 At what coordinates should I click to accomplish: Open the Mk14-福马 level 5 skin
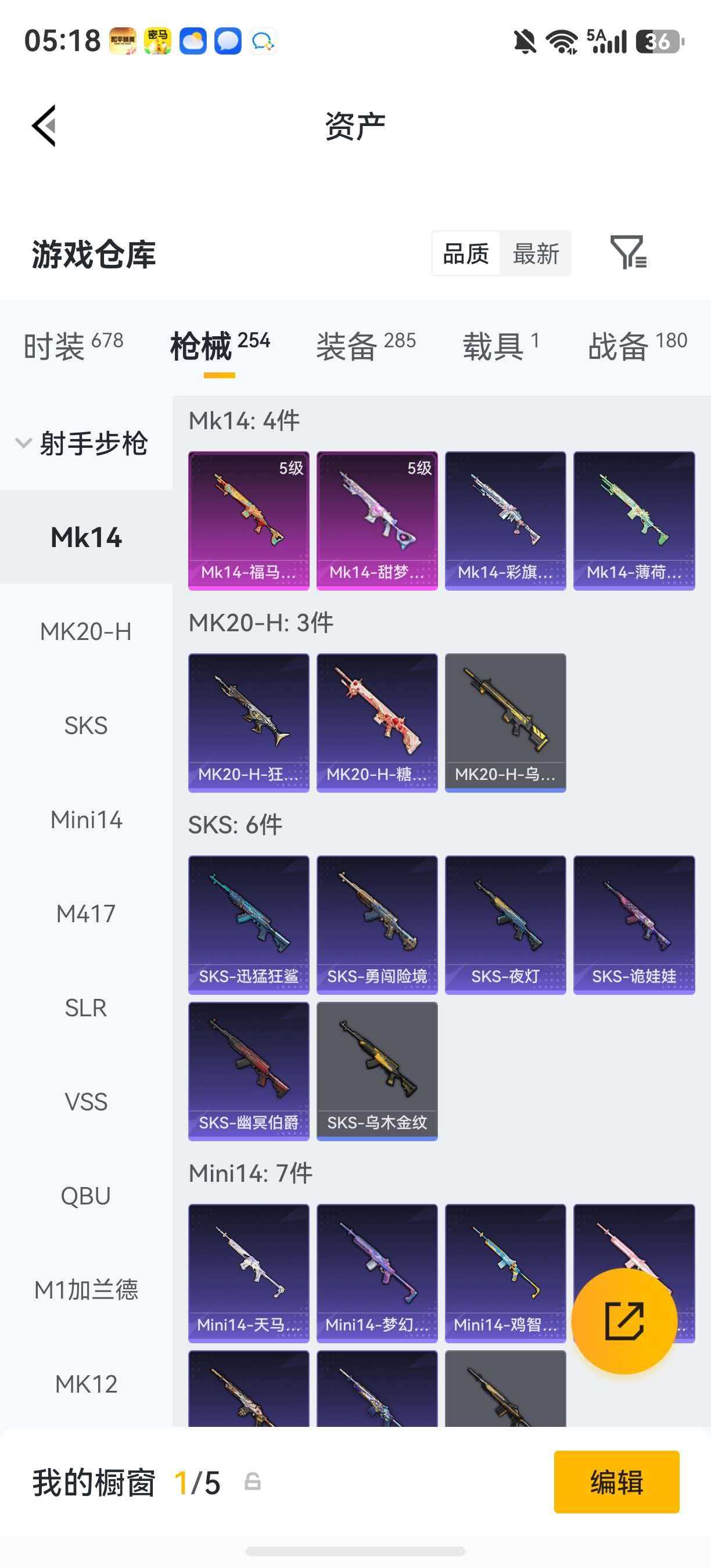click(249, 520)
